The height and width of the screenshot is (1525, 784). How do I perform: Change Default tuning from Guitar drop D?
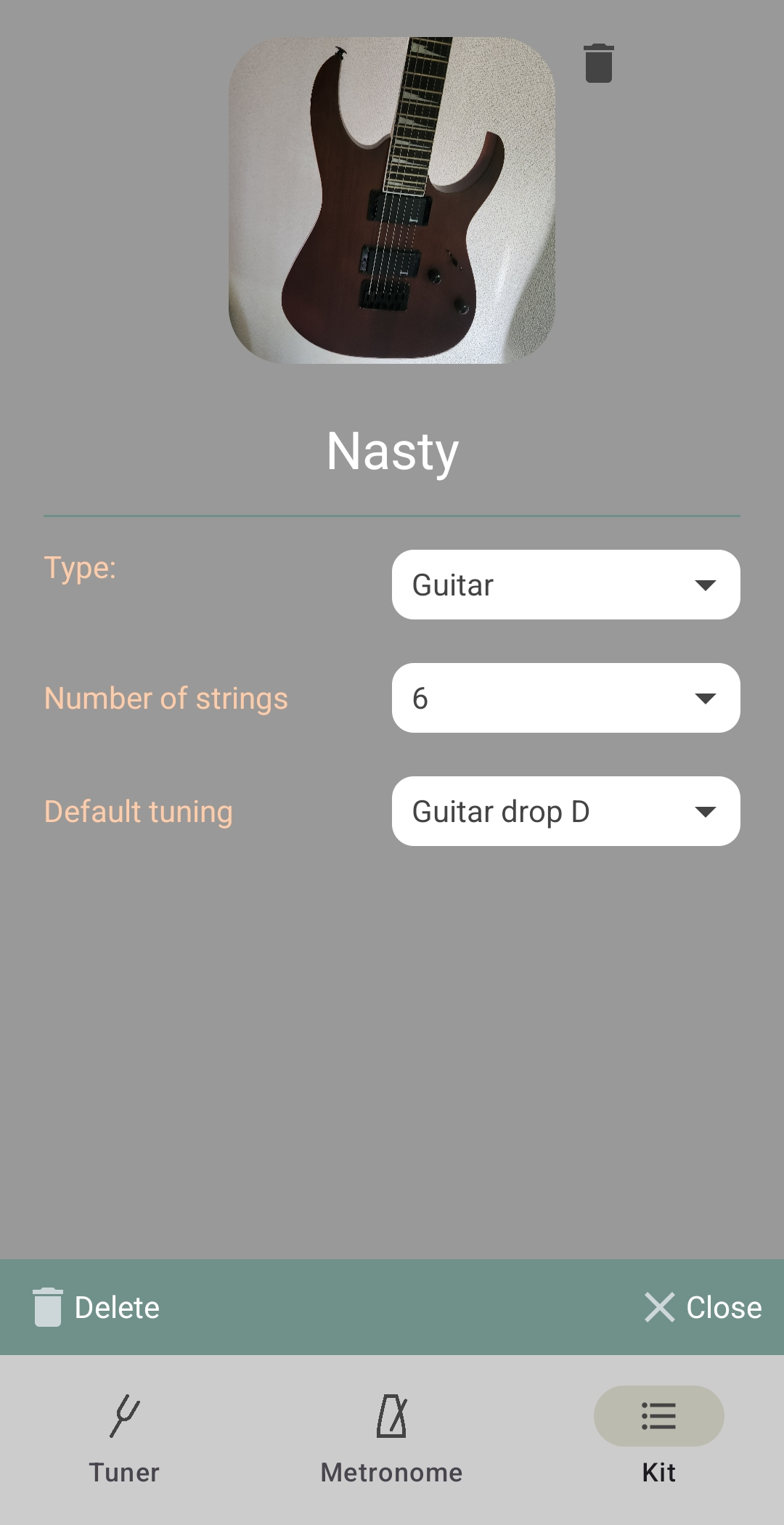(565, 811)
